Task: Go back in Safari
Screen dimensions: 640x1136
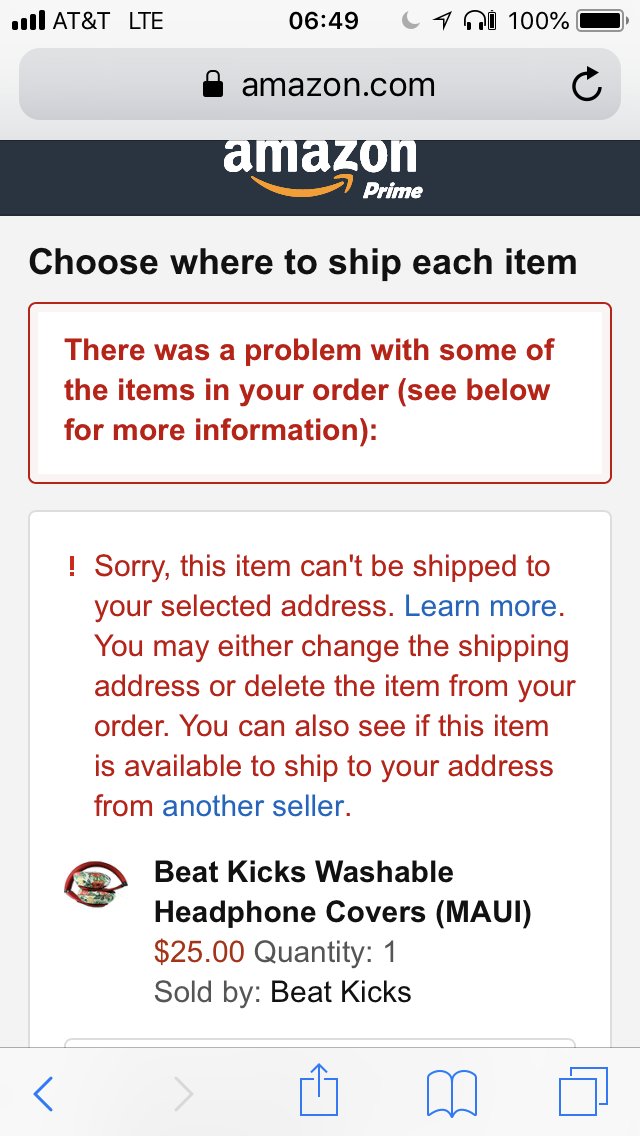Action: (x=43, y=1093)
